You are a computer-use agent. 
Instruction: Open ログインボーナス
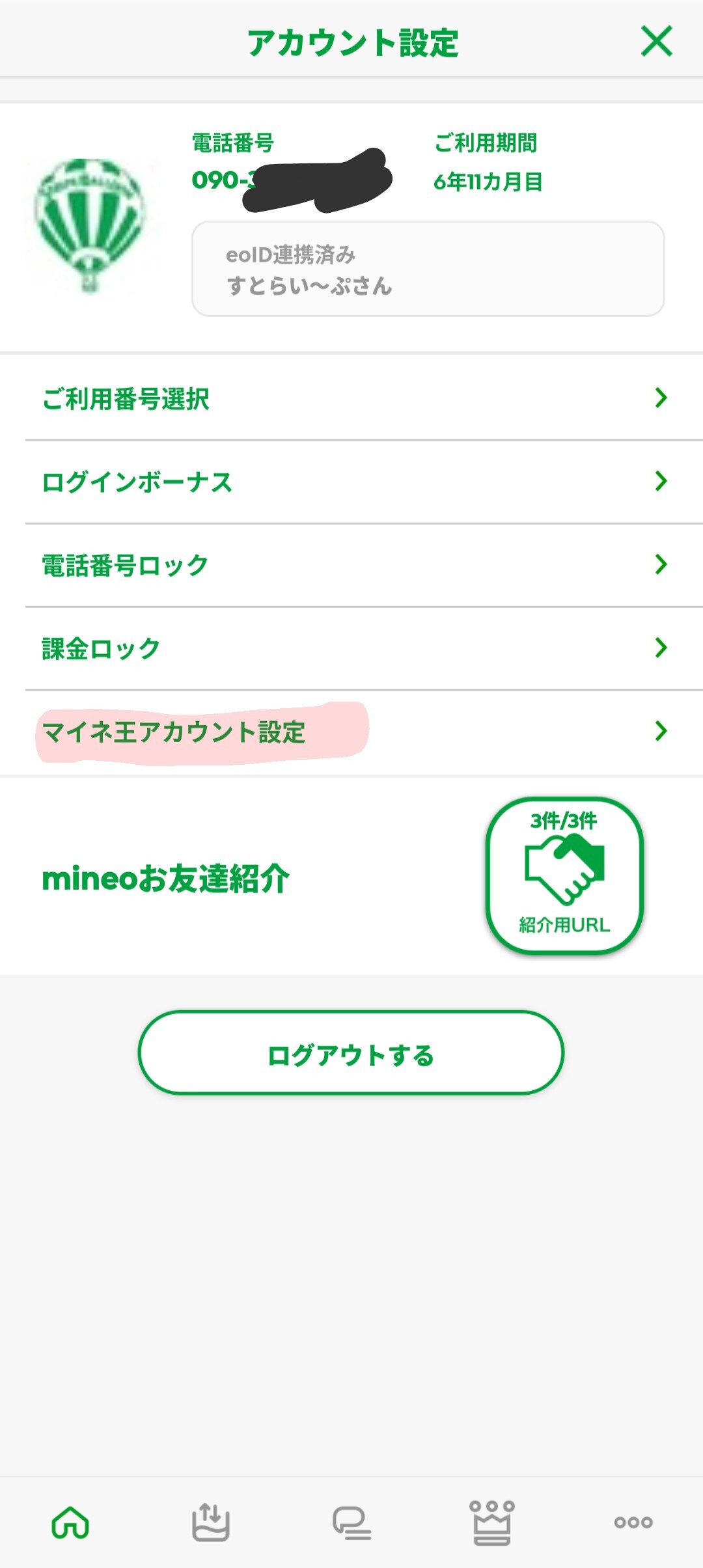tap(351, 482)
